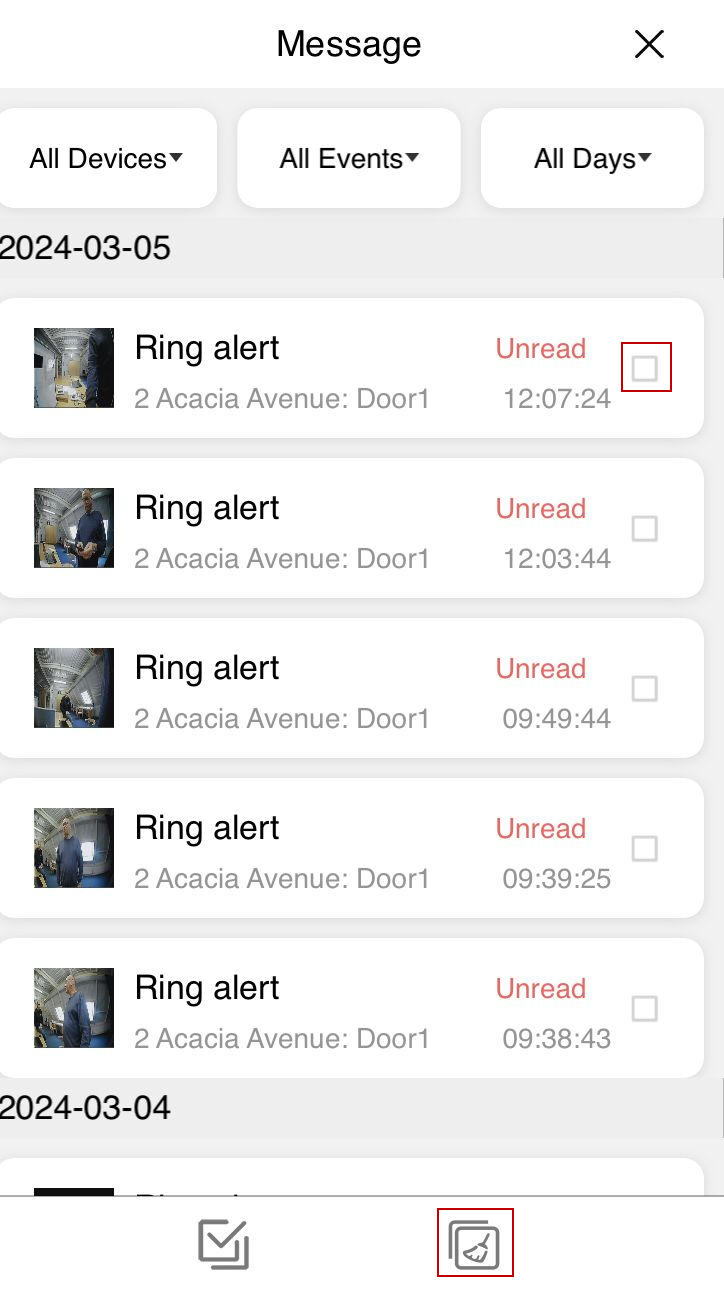This screenshot has width=724, height=1294.
Task: Check the box for the 09:49:44 alert
Action: pyautogui.click(x=645, y=688)
